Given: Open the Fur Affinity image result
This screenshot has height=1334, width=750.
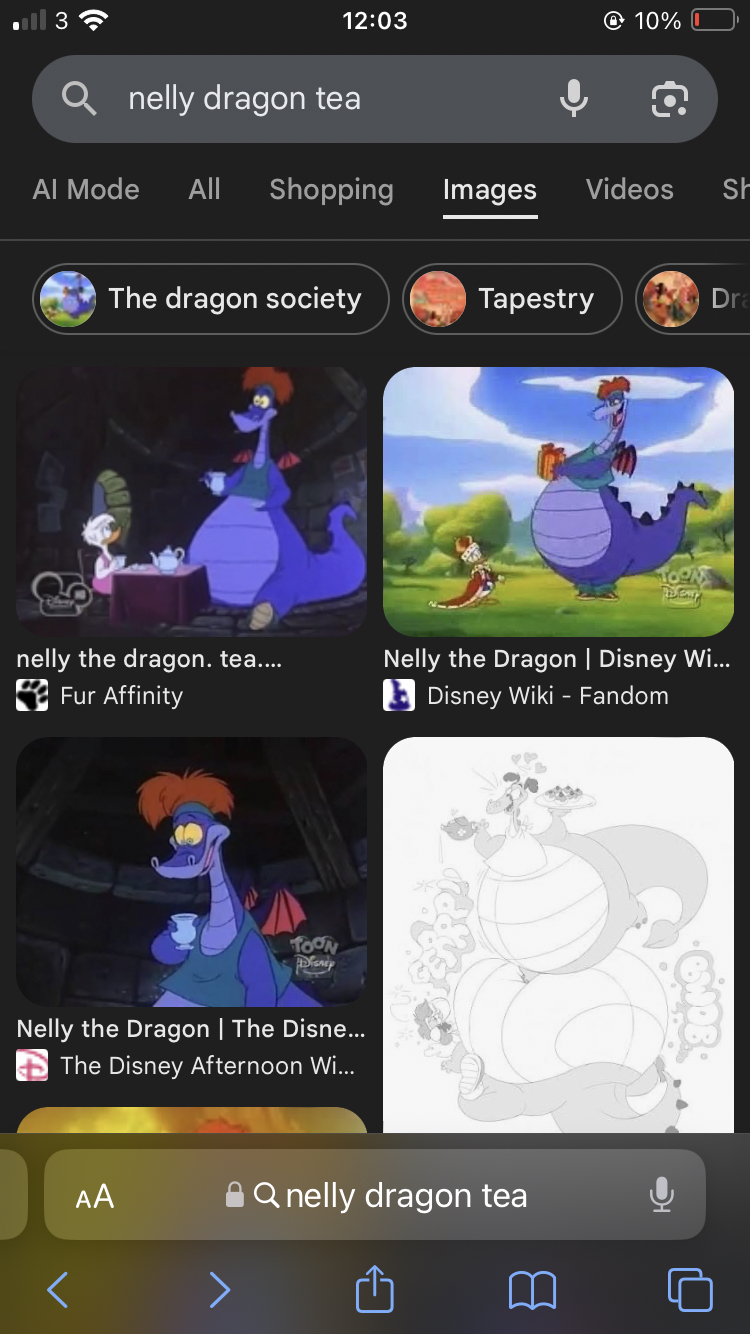Looking at the screenshot, I should 191,502.
